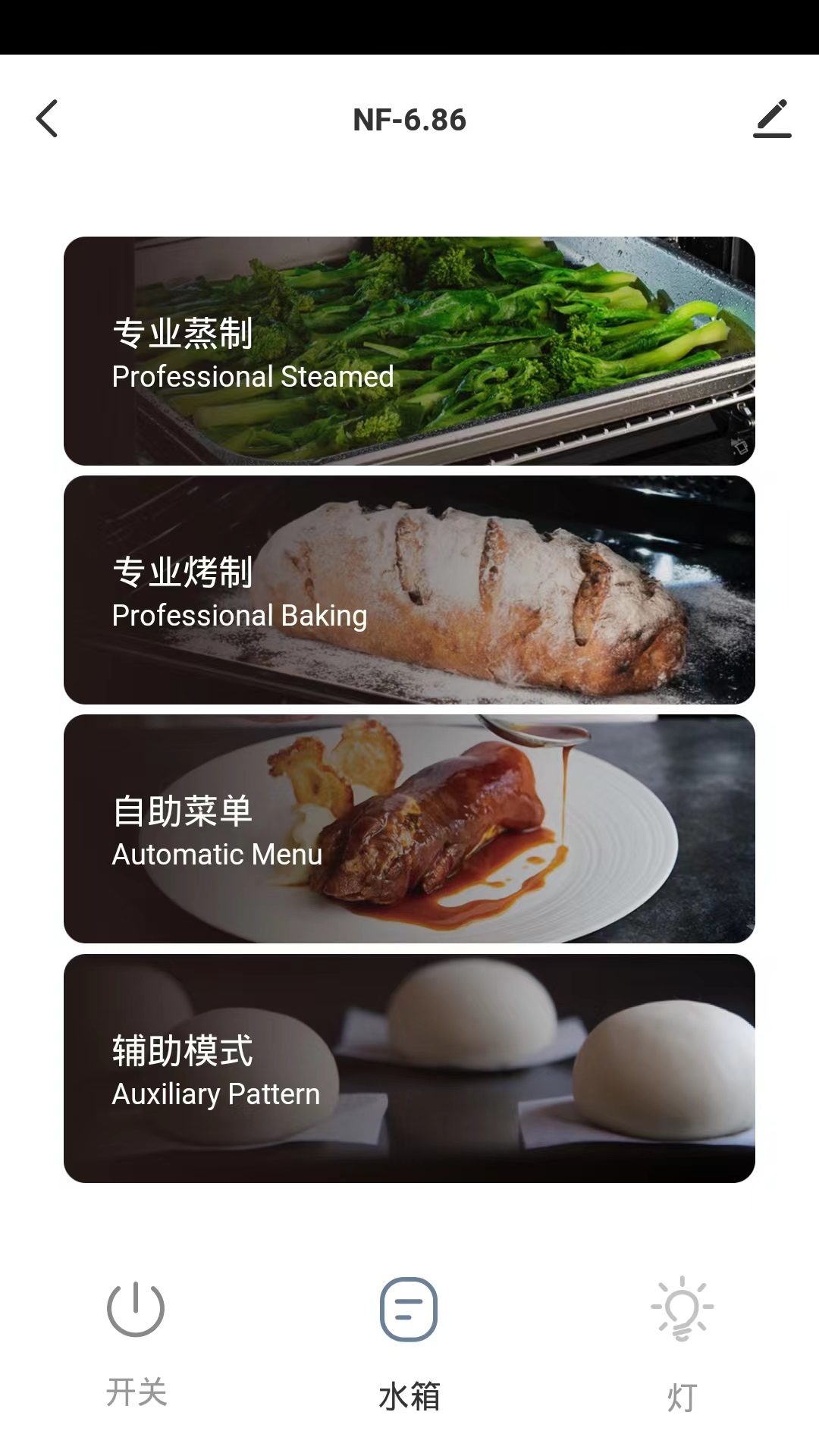Choose the Auxiliary Pattern card
The height and width of the screenshot is (1456, 819).
[x=409, y=1068]
